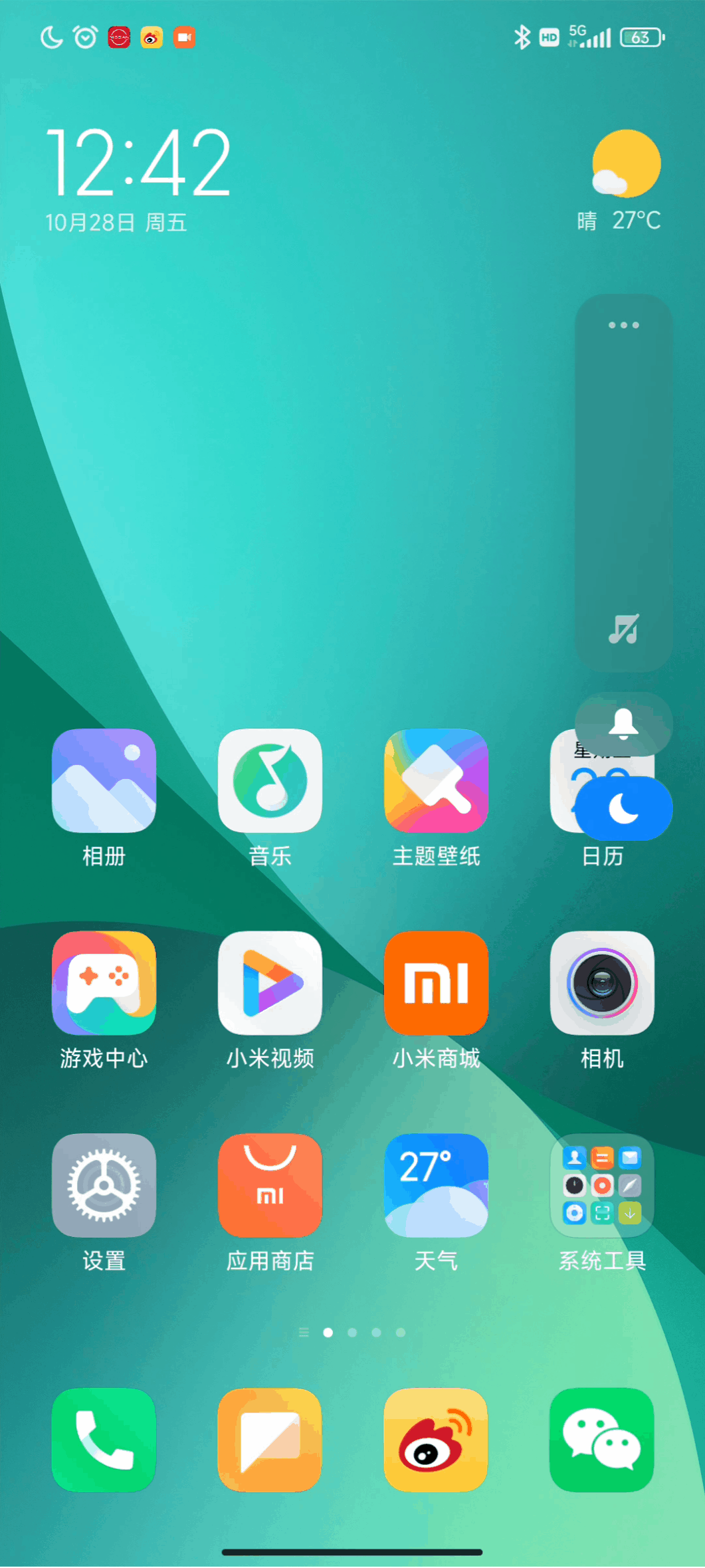Screen dimensions: 705x1568
Task: Open WeChat from the dock
Action: pyautogui.click(x=602, y=1440)
